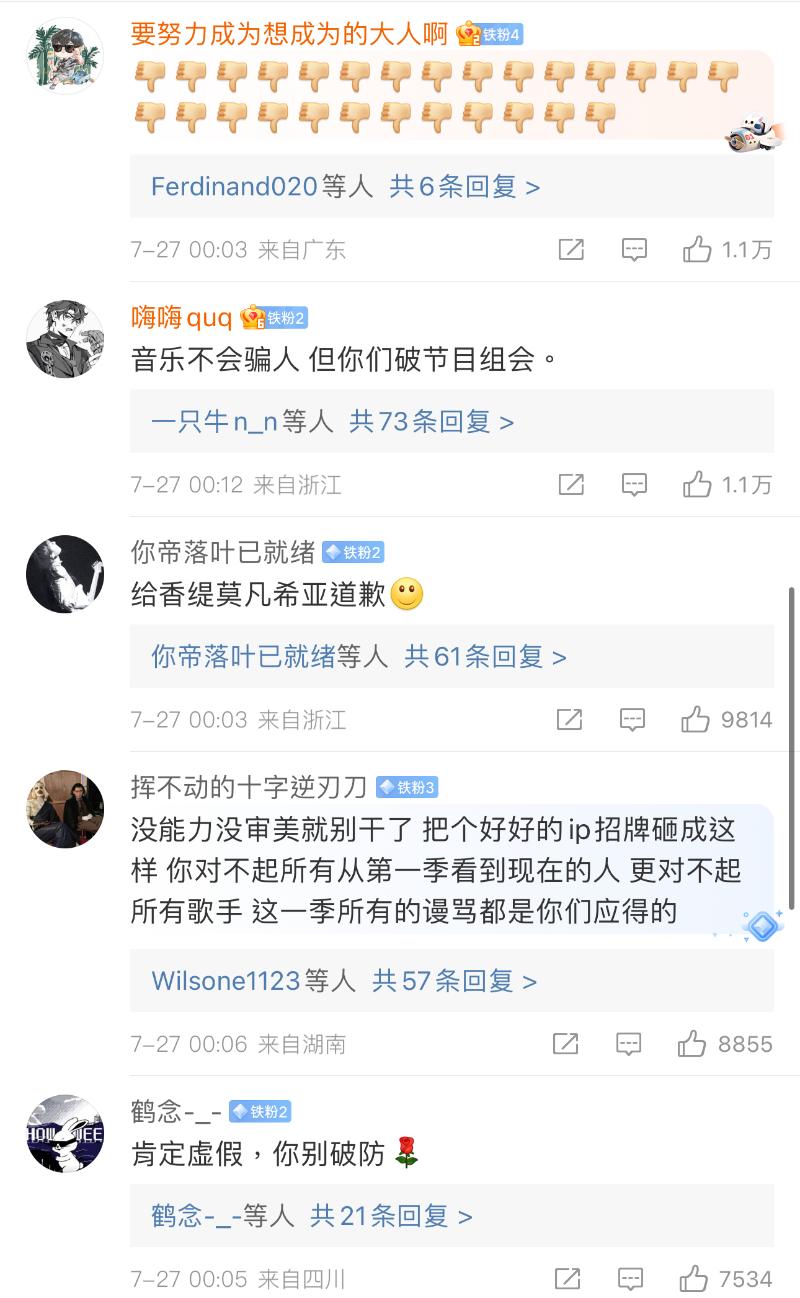Tap the username 要努力成为想成为的大人啊

(289, 34)
